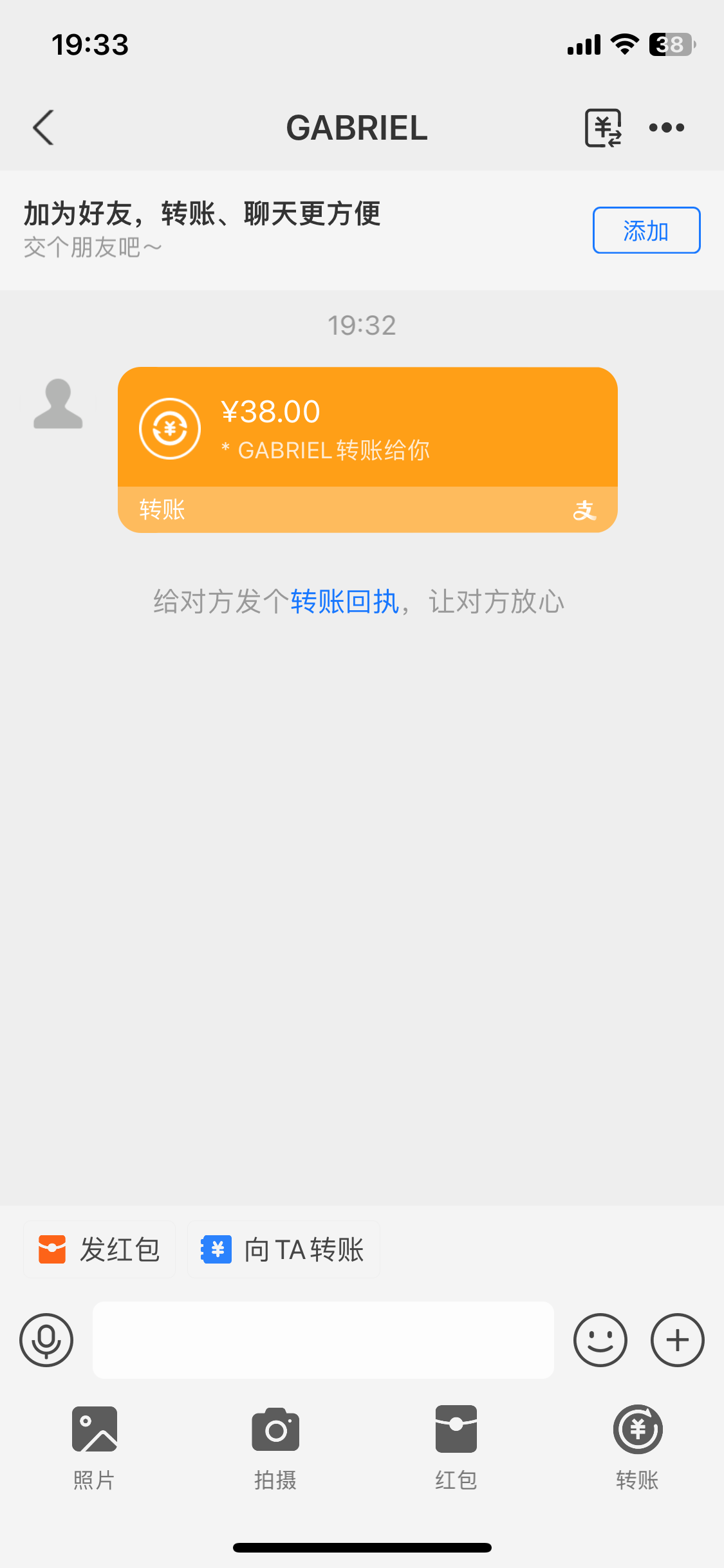This screenshot has width=724, height=1568.
Task: Open the three-dot overflow menu
Action: coord(667,127)
